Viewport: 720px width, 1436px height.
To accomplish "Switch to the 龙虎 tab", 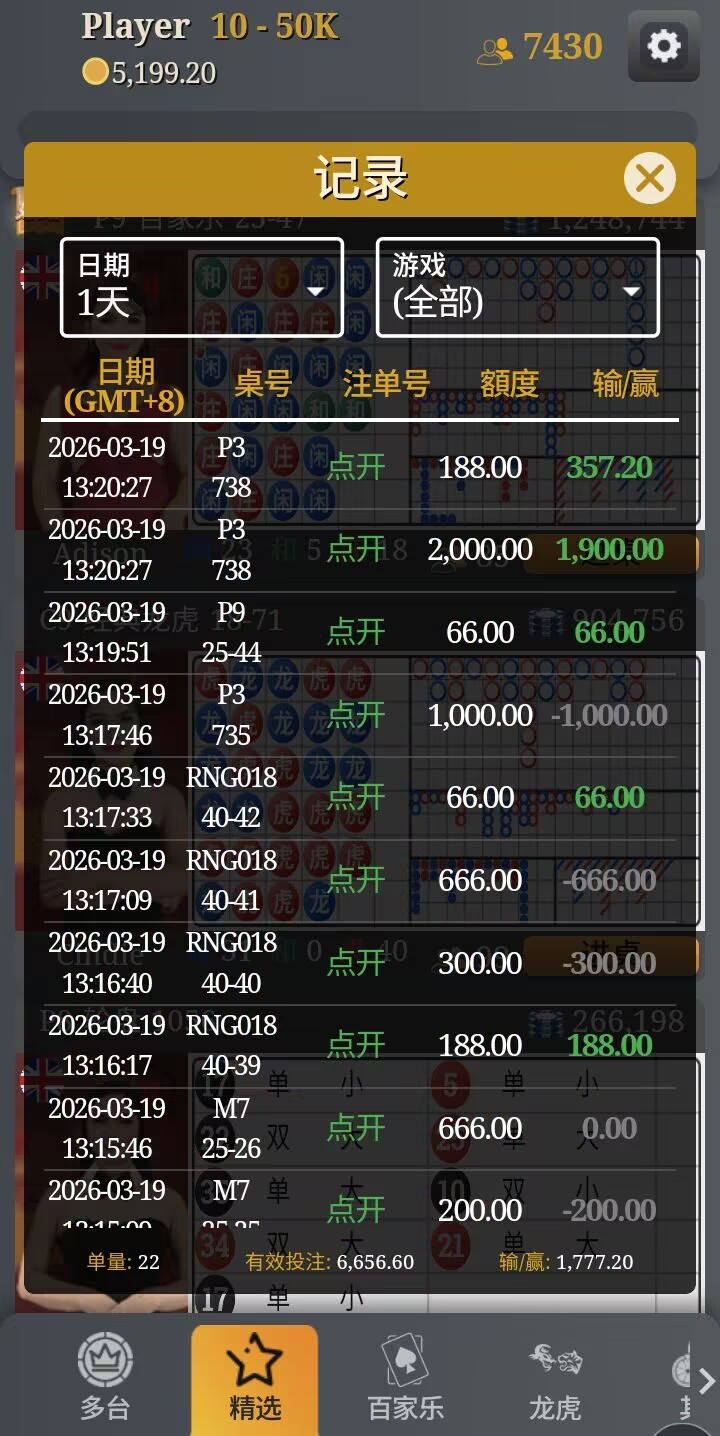I will tap(555, 1380).
